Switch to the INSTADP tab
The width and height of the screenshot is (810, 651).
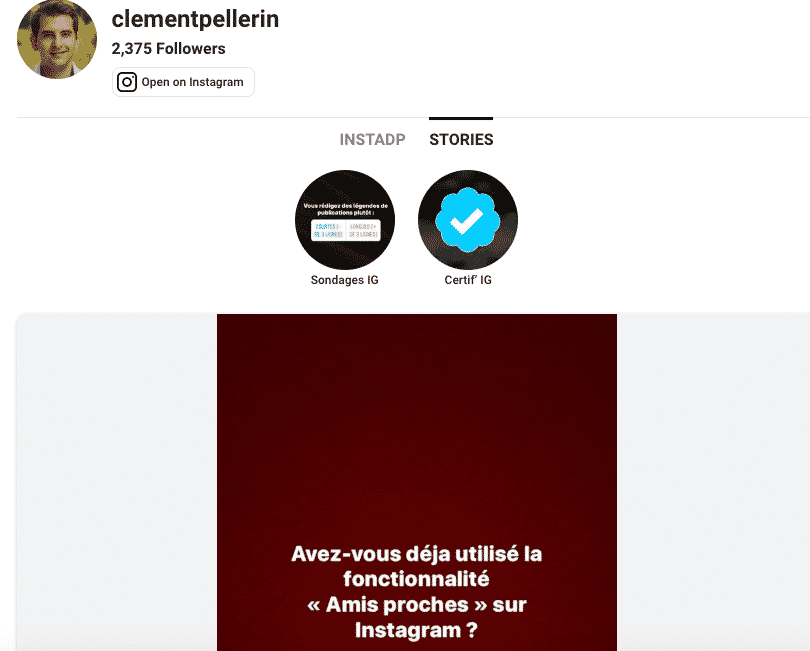click(x=372, y=139)
